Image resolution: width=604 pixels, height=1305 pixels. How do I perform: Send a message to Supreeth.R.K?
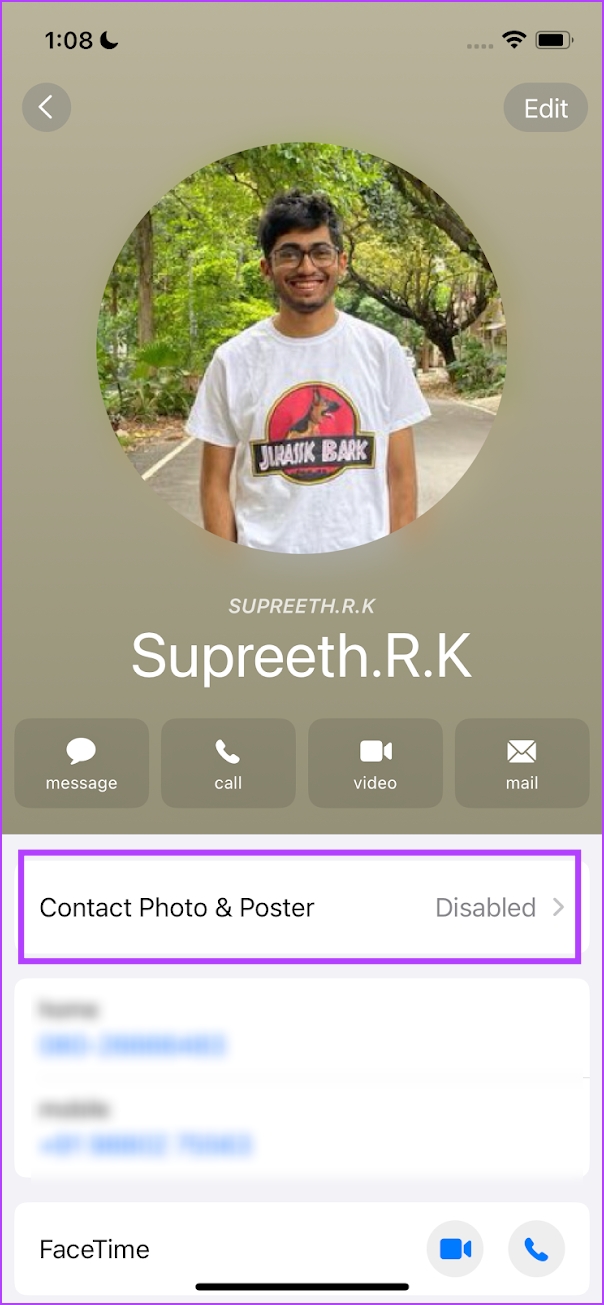click(x=81, y=762)
